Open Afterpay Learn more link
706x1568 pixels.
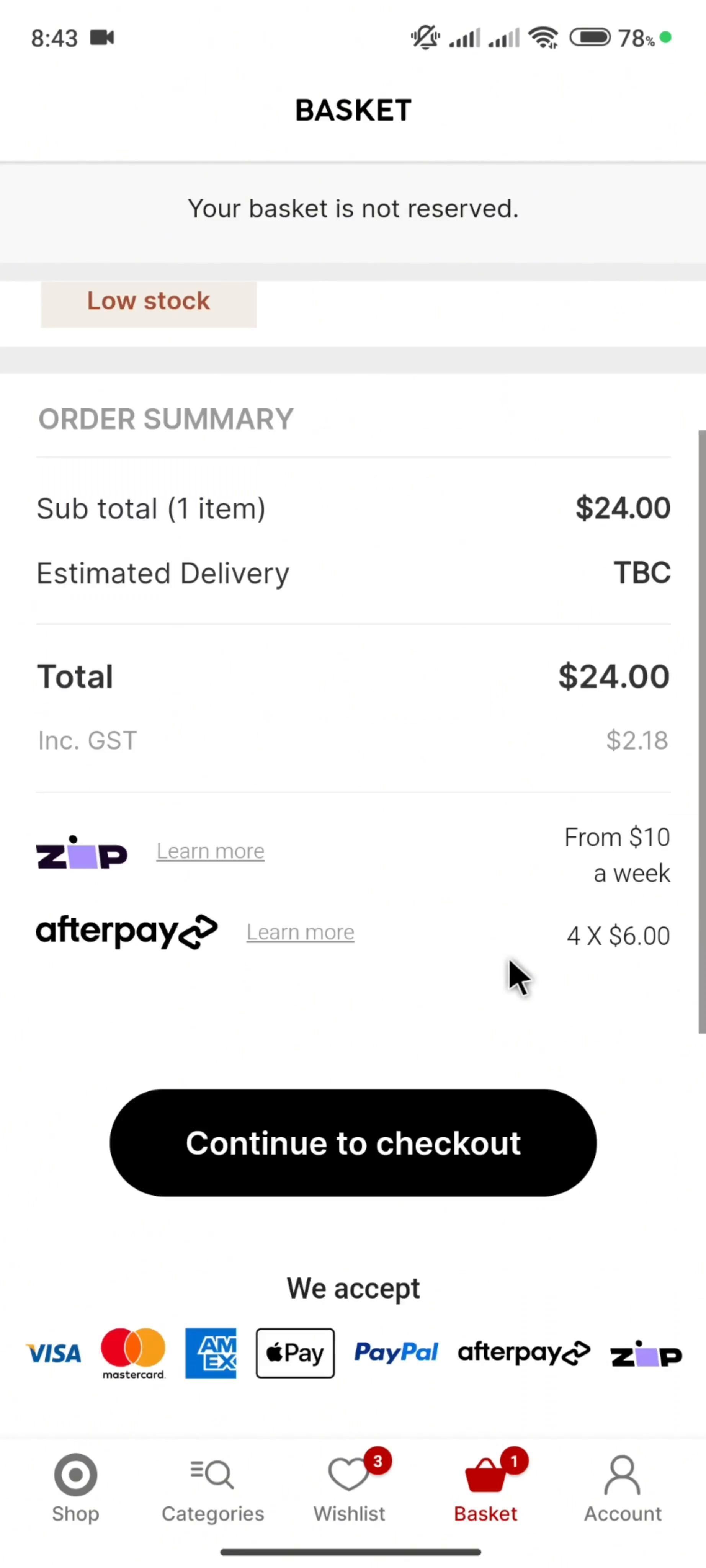pyautogui.click(x=300, y=932)
